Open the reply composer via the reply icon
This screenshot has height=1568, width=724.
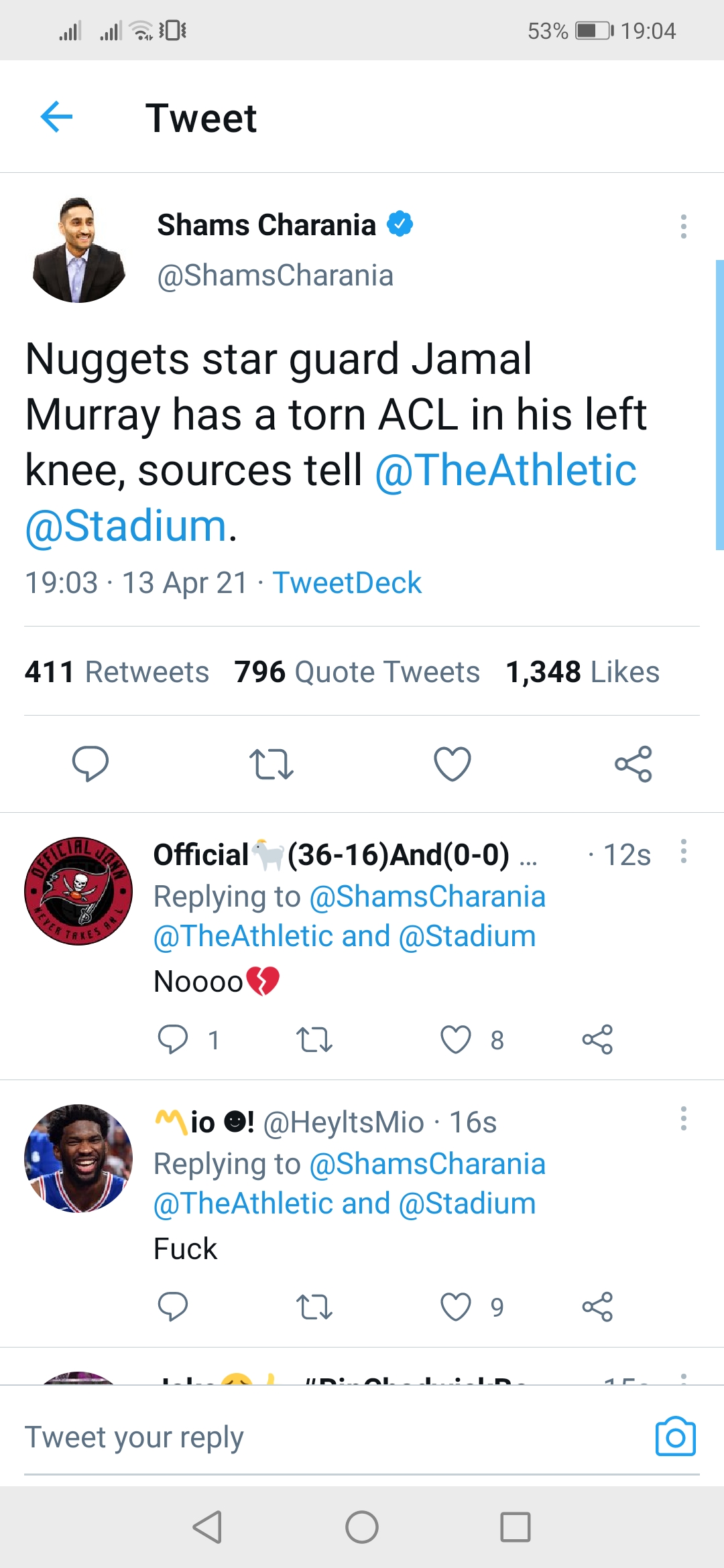[92, 763]
